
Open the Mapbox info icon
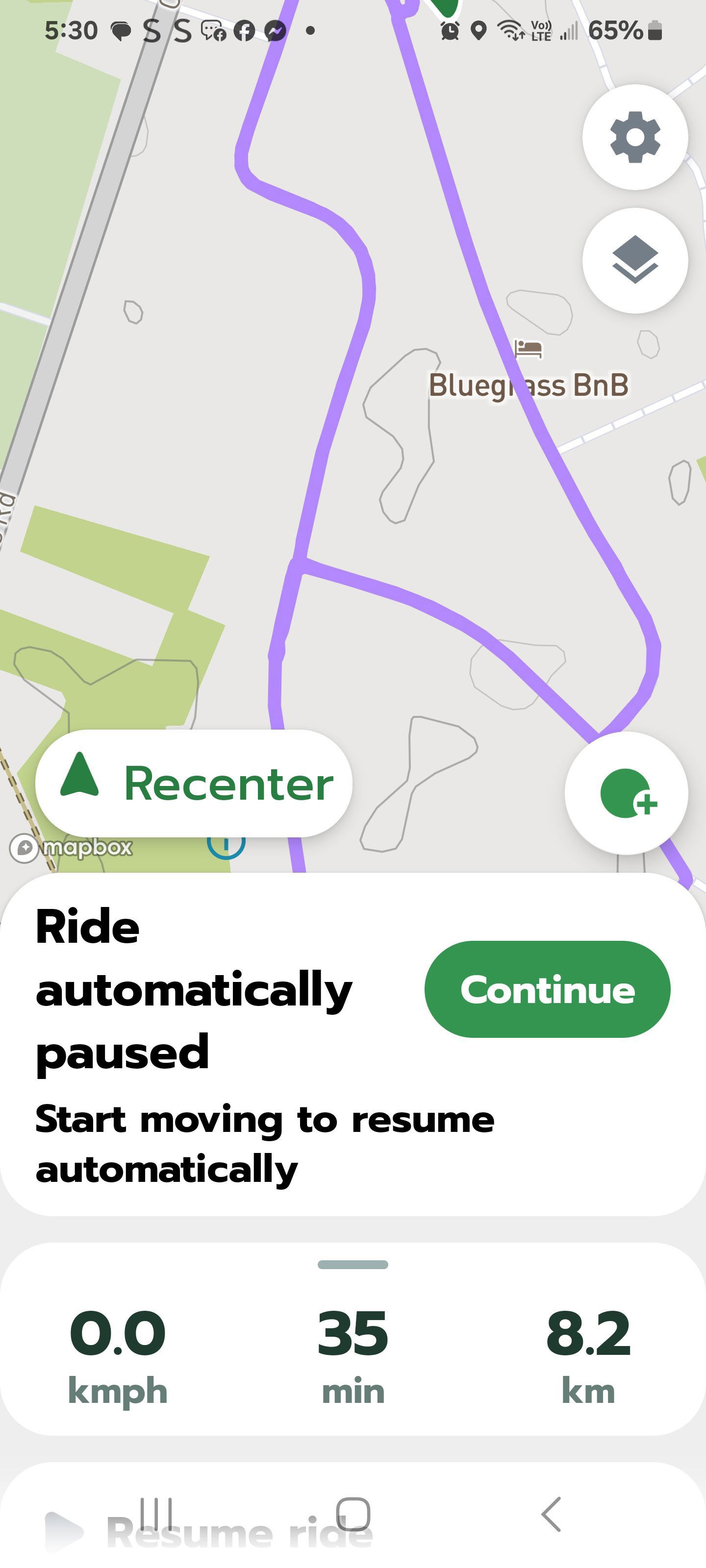click(226, 845)
